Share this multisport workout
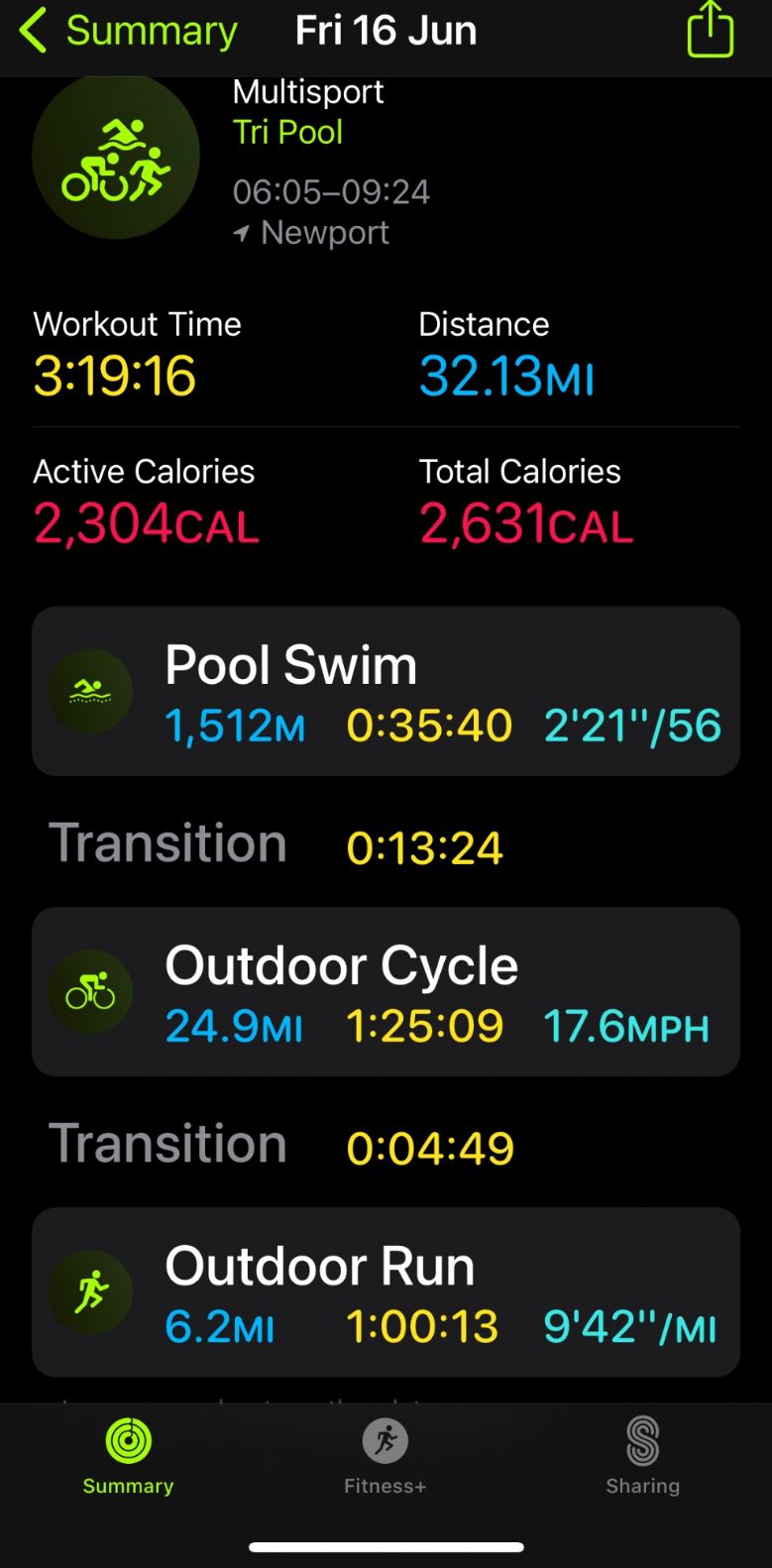772x1568 pixels. pyautogui.click(x=710, y=31)
